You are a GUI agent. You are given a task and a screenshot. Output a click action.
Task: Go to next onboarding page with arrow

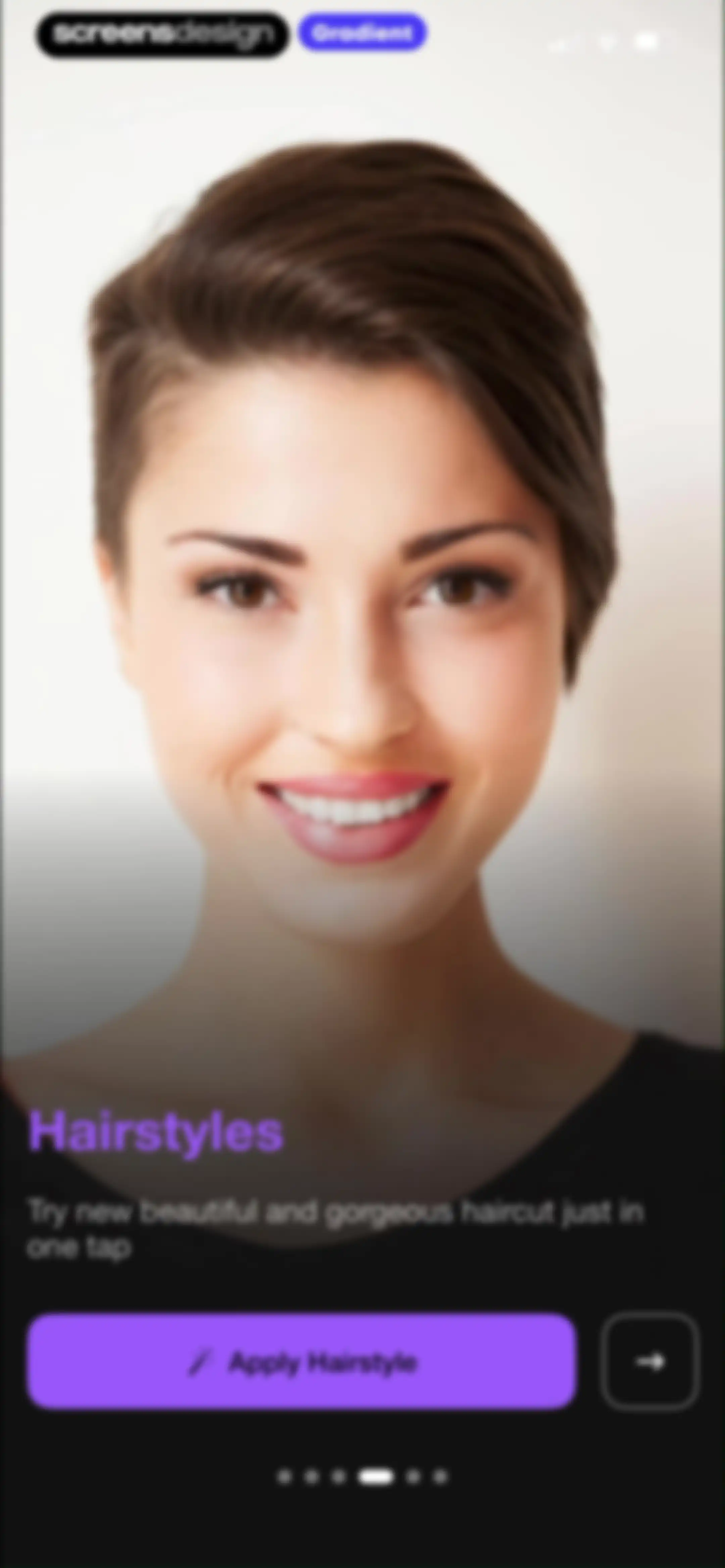(649, 1361)
